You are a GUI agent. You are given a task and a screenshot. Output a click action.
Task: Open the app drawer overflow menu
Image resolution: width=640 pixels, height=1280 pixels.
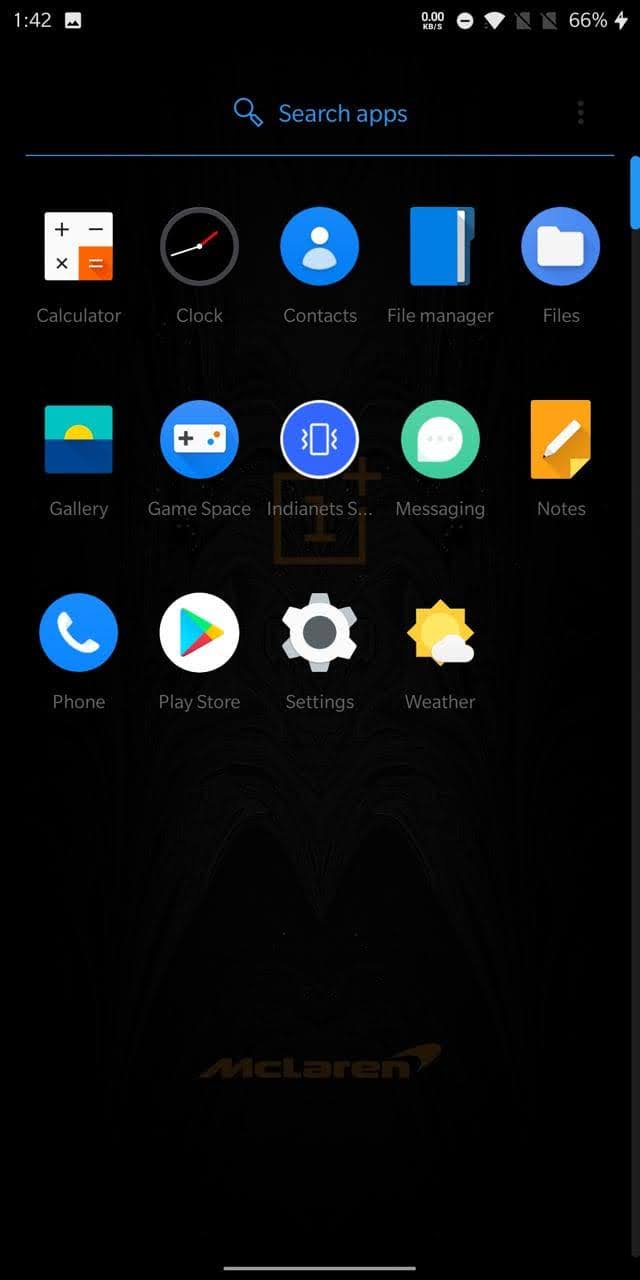pyautogui.click(x=580, y=113)
